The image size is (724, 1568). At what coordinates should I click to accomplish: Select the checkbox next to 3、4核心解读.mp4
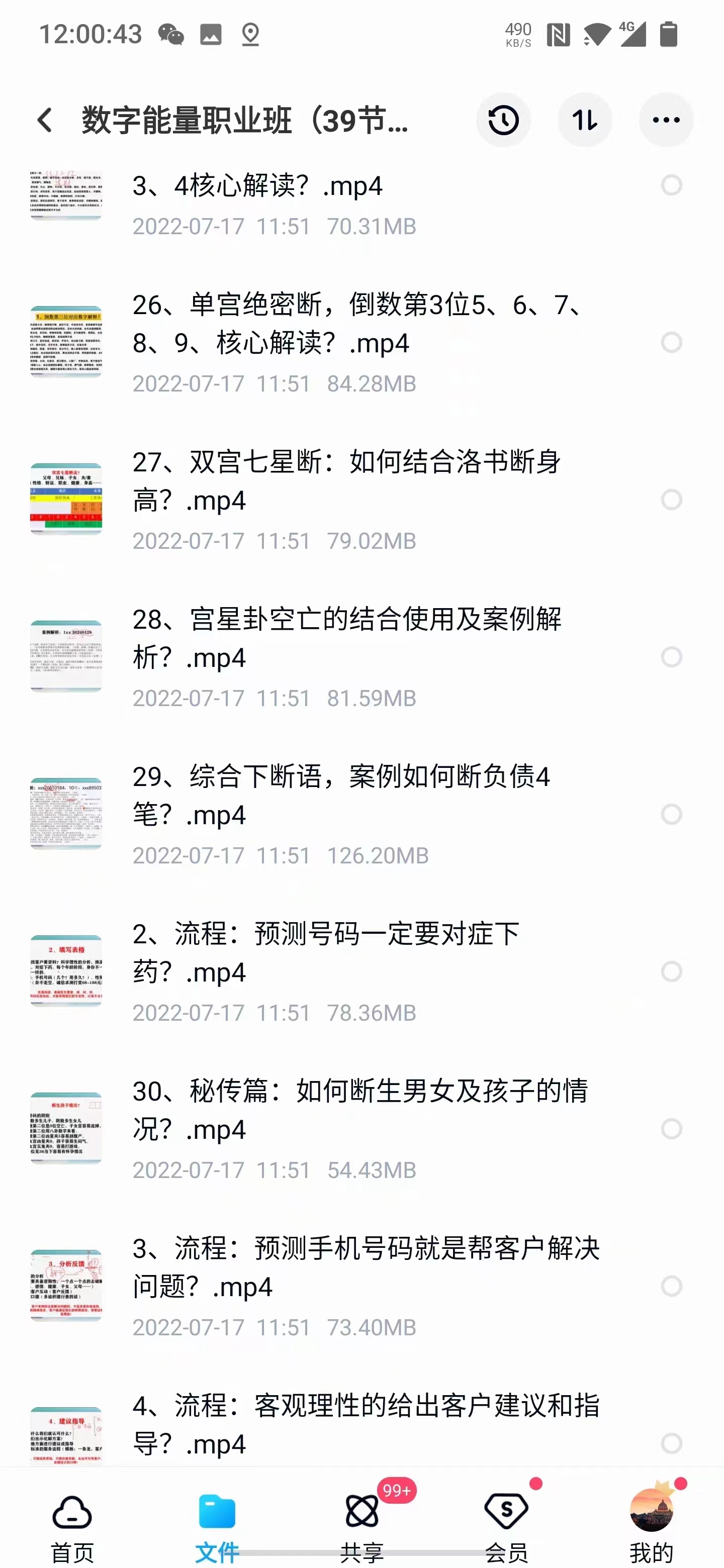(x=672, y=185)
